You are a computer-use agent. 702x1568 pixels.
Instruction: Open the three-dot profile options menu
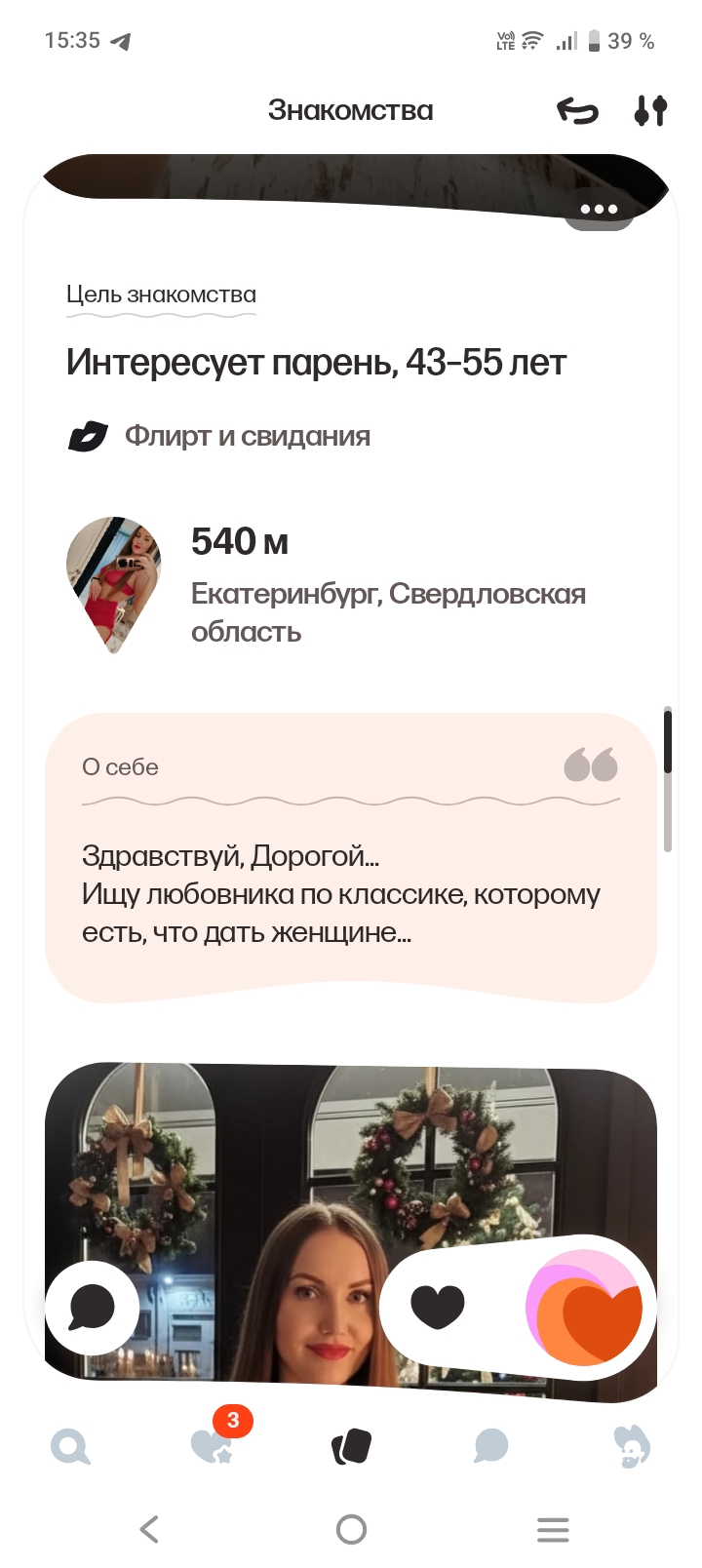[x=599, y=210]
